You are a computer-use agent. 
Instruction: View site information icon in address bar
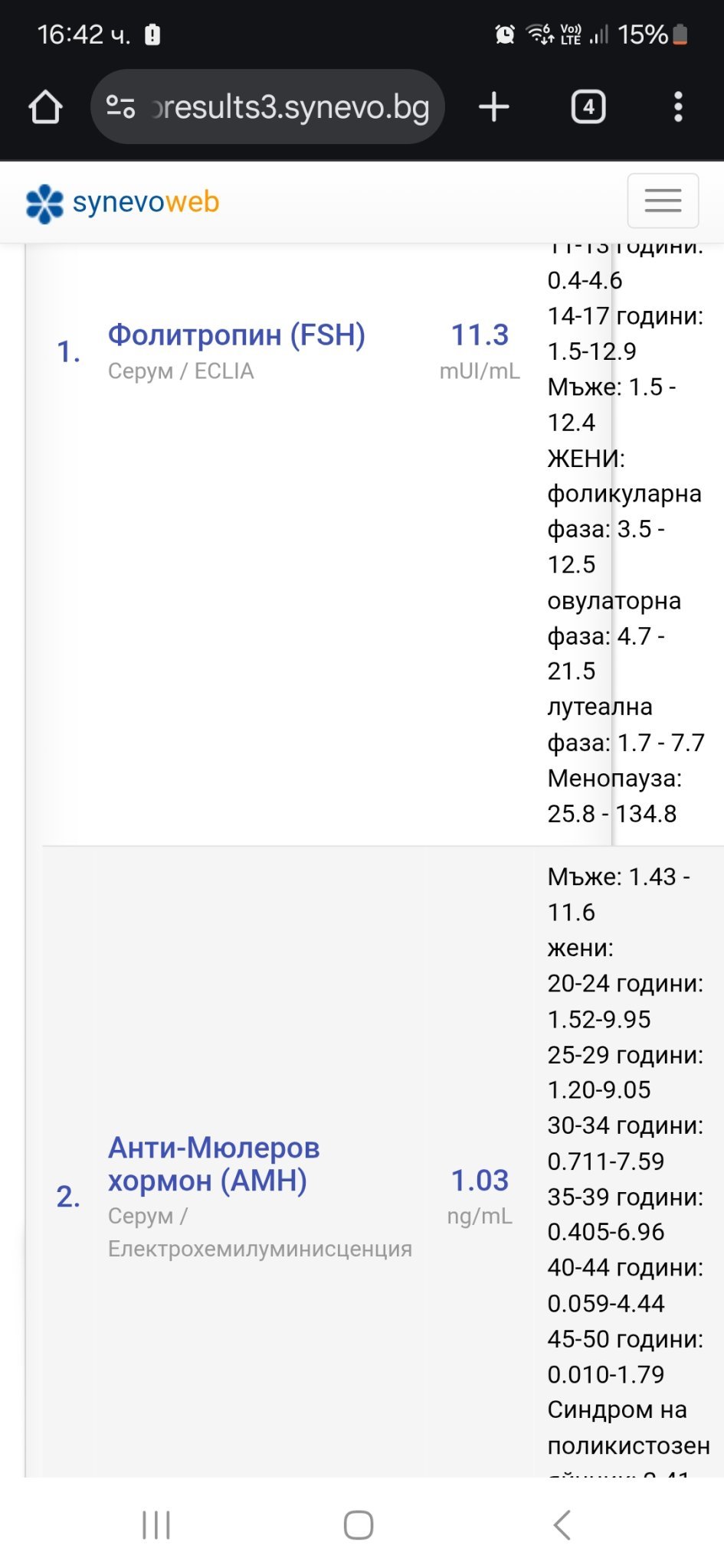[120, 106]
